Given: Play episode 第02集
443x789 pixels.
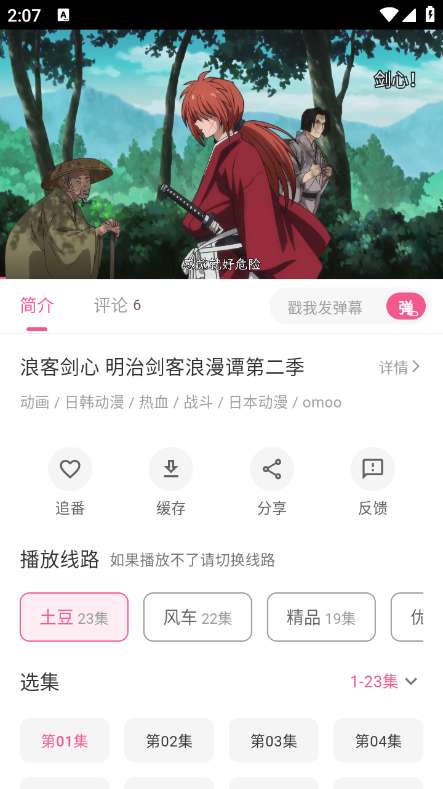Looking at the screenshot, I should (x=169, y=741).
